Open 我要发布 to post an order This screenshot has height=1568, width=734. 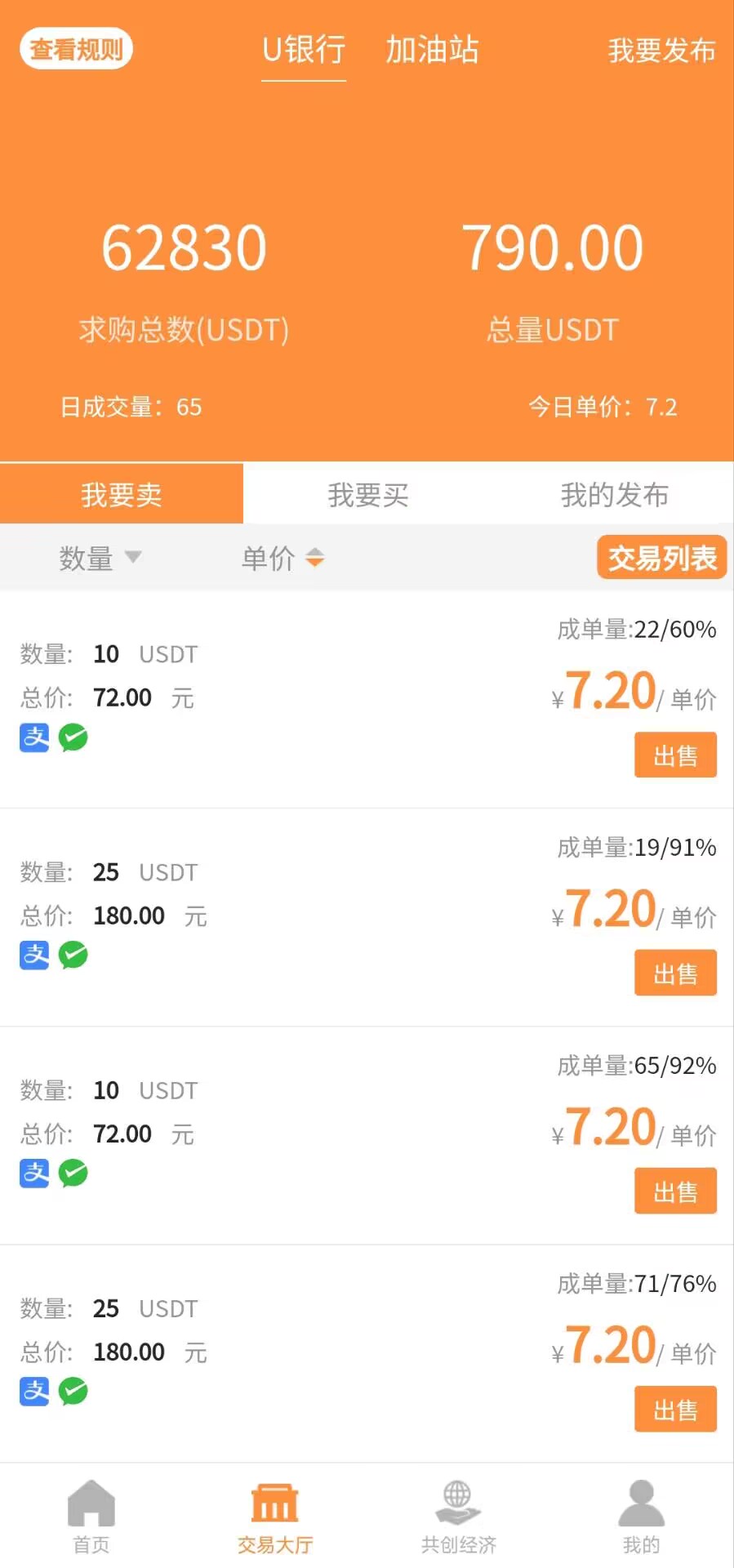[x=661, y=51]
